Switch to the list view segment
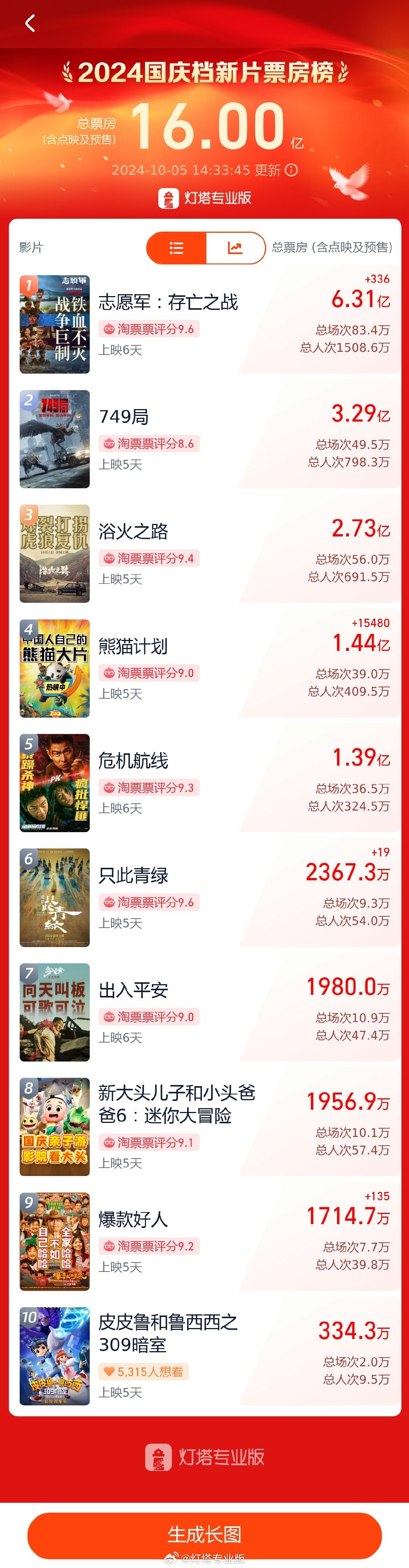Screen dimensions: 409x1568 tap(176, 248)
